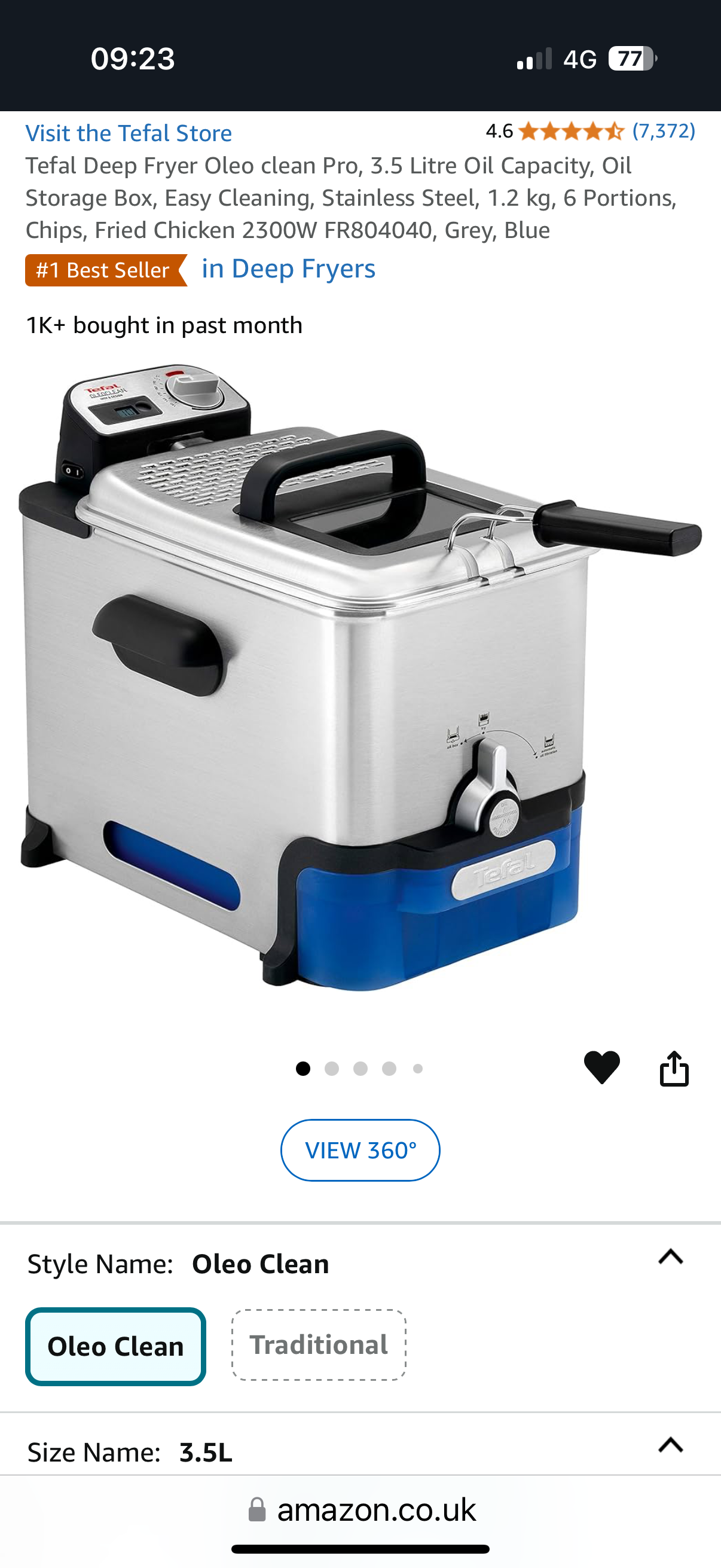Choose the Traditional style option
This screenshot has height=1568, width=721.
pyautogui.click(x=318, y=1344)
